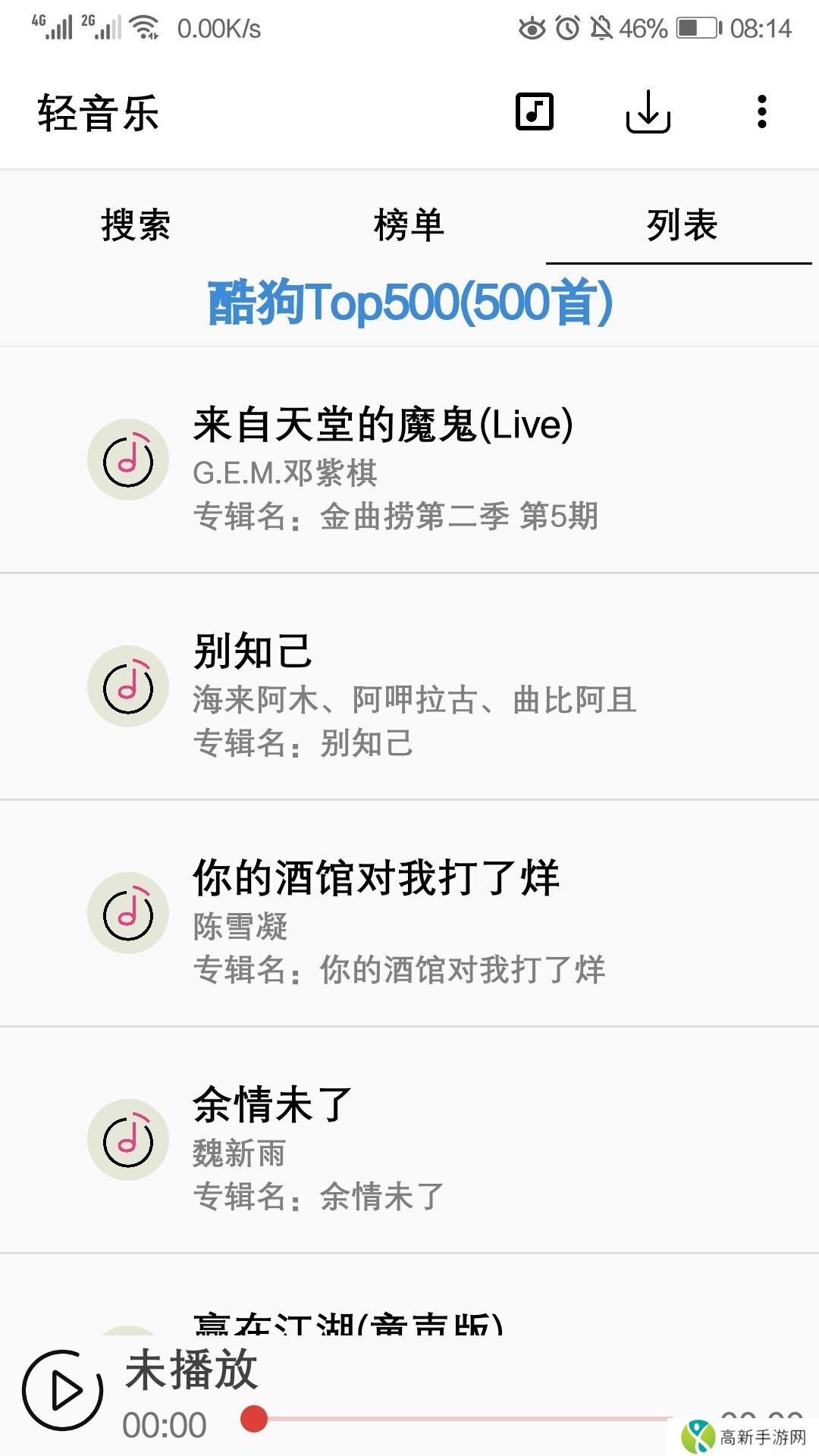Open the 酷狗Top500(500首) playlist selector
The width and height of the screenshot is (819, 1456).
(409, 303)
